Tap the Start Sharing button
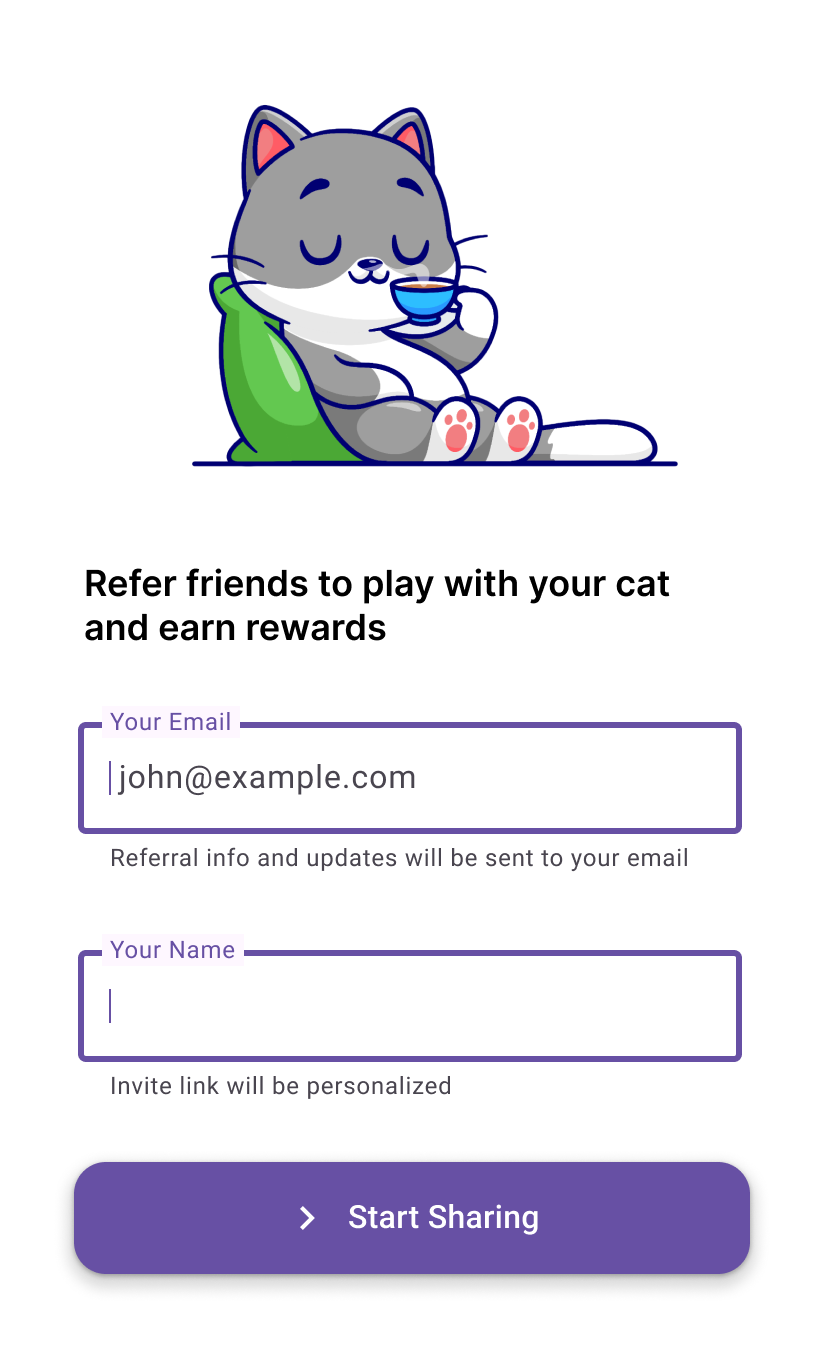The image size is (824, 1366). tap(412, 1217)
